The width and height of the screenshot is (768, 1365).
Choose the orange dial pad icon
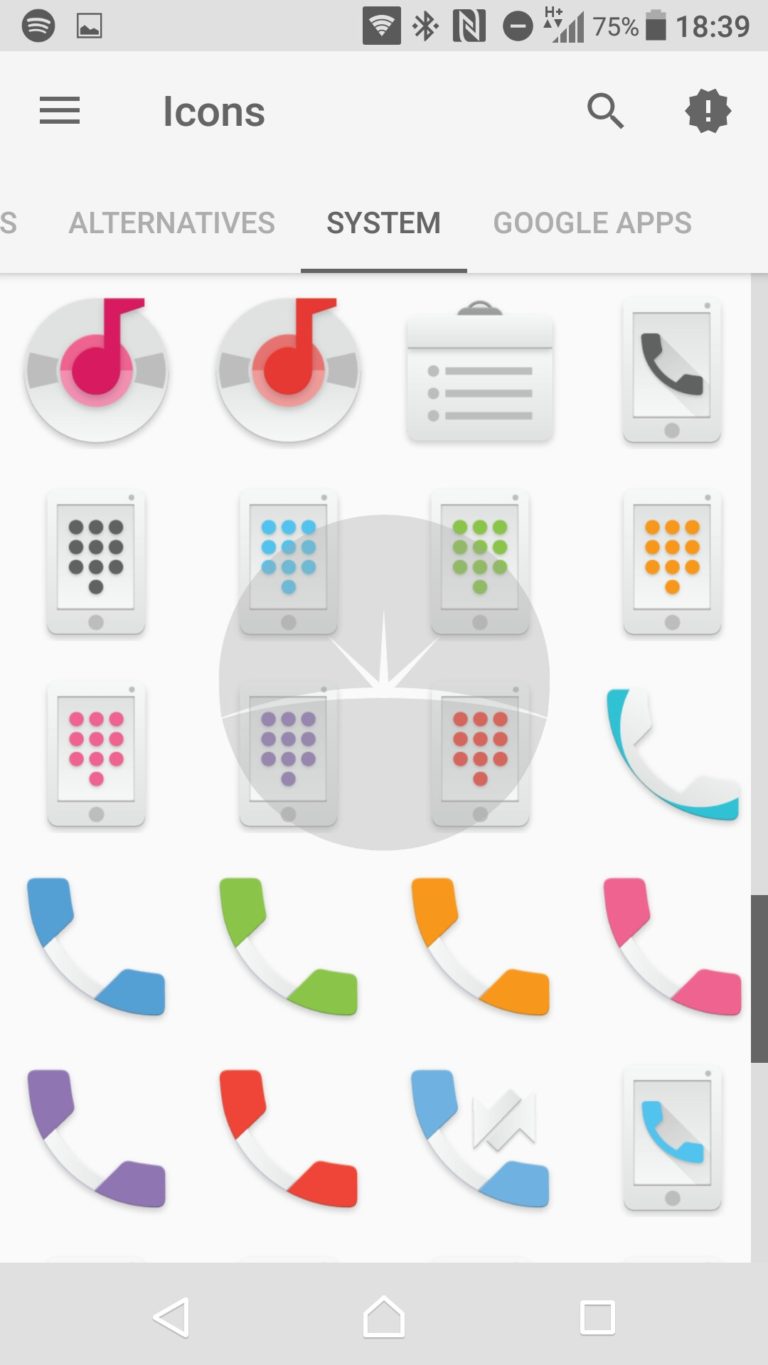tap(672, 563)
